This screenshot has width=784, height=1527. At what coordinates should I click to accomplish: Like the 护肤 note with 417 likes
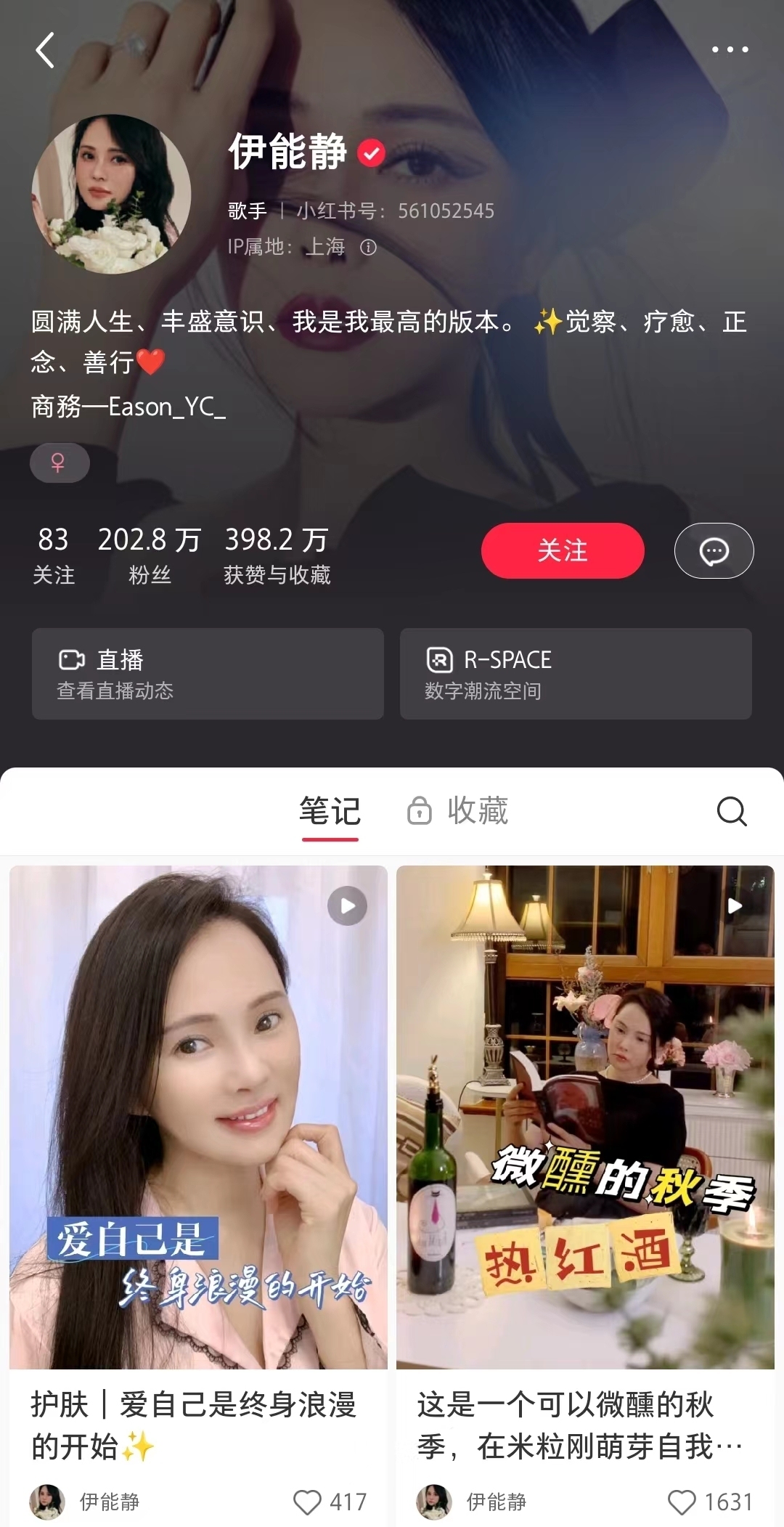[308, 1502]
